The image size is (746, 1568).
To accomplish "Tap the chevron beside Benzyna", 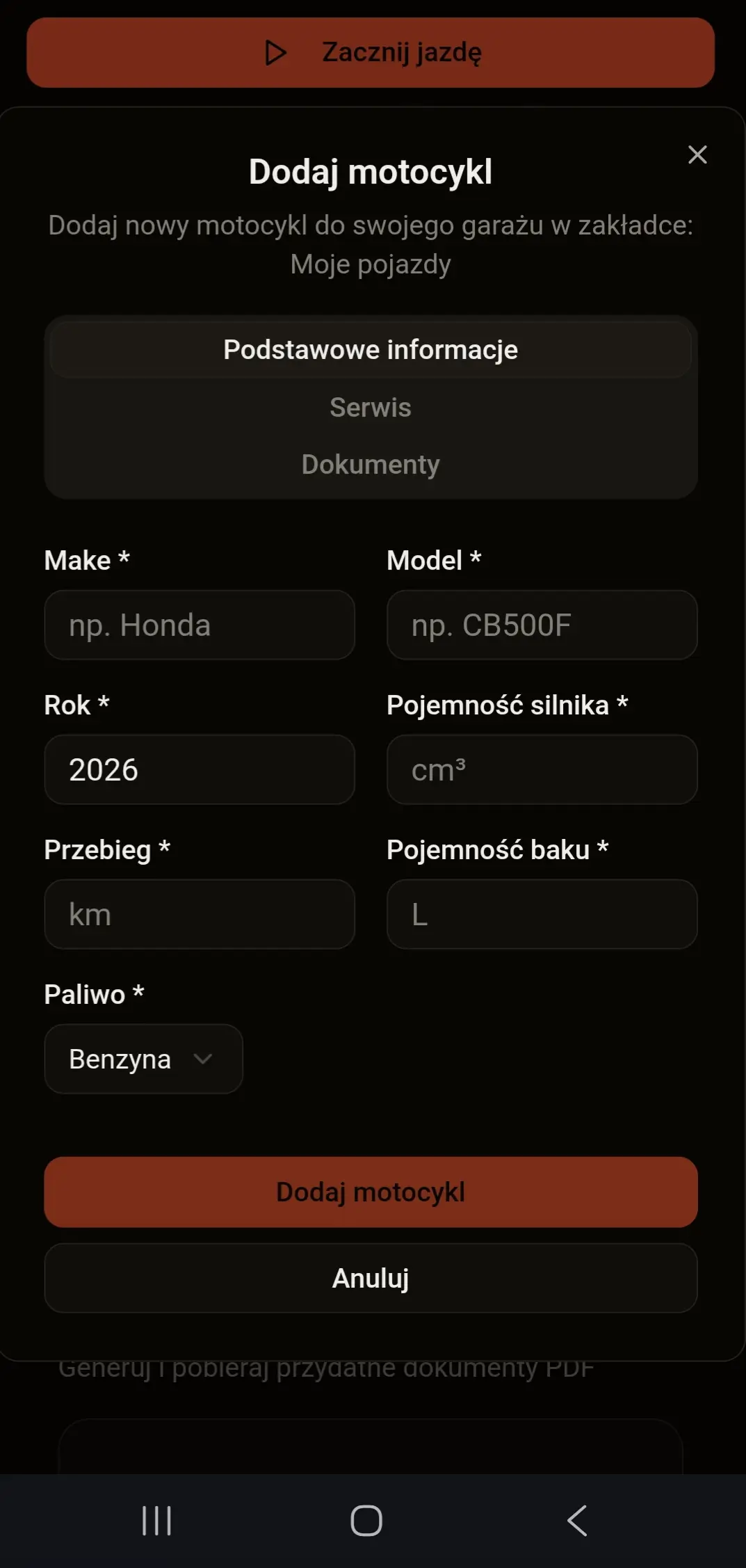I will point(204,1059).
